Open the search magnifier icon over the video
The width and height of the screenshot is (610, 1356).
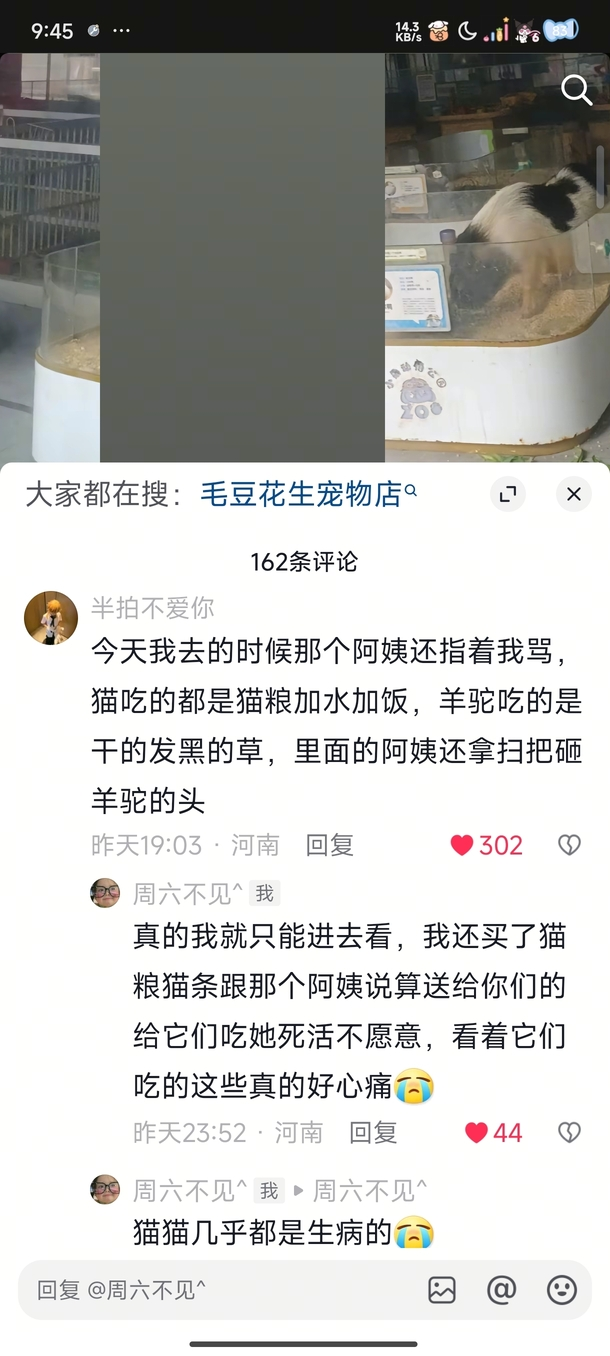click(577, 90)
